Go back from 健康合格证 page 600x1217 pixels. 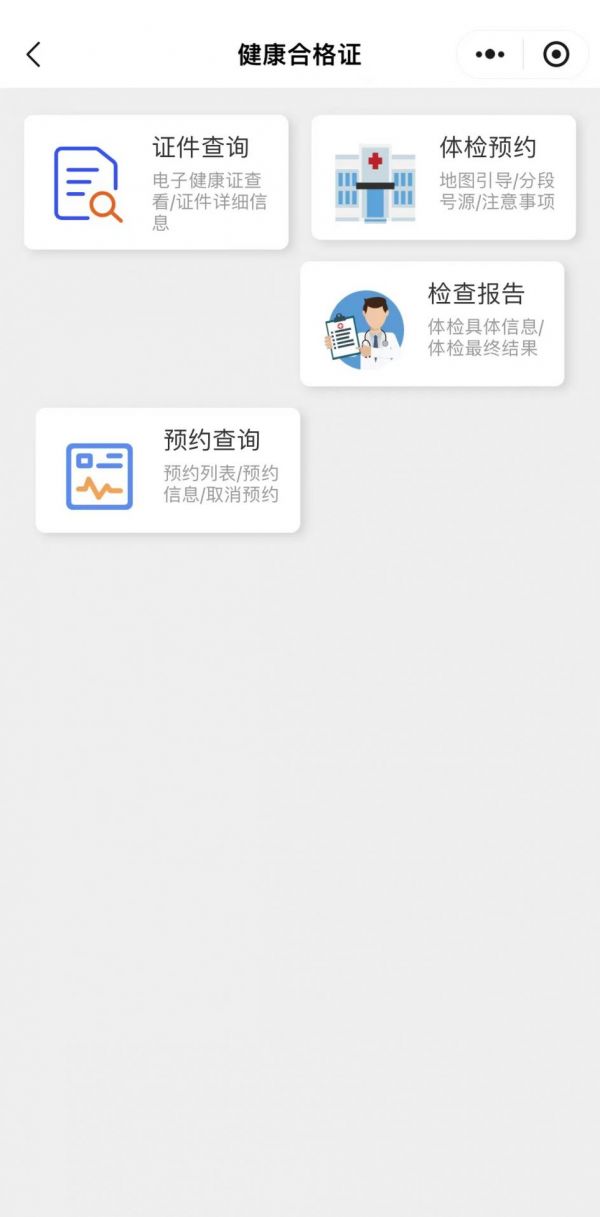point(34,54)
